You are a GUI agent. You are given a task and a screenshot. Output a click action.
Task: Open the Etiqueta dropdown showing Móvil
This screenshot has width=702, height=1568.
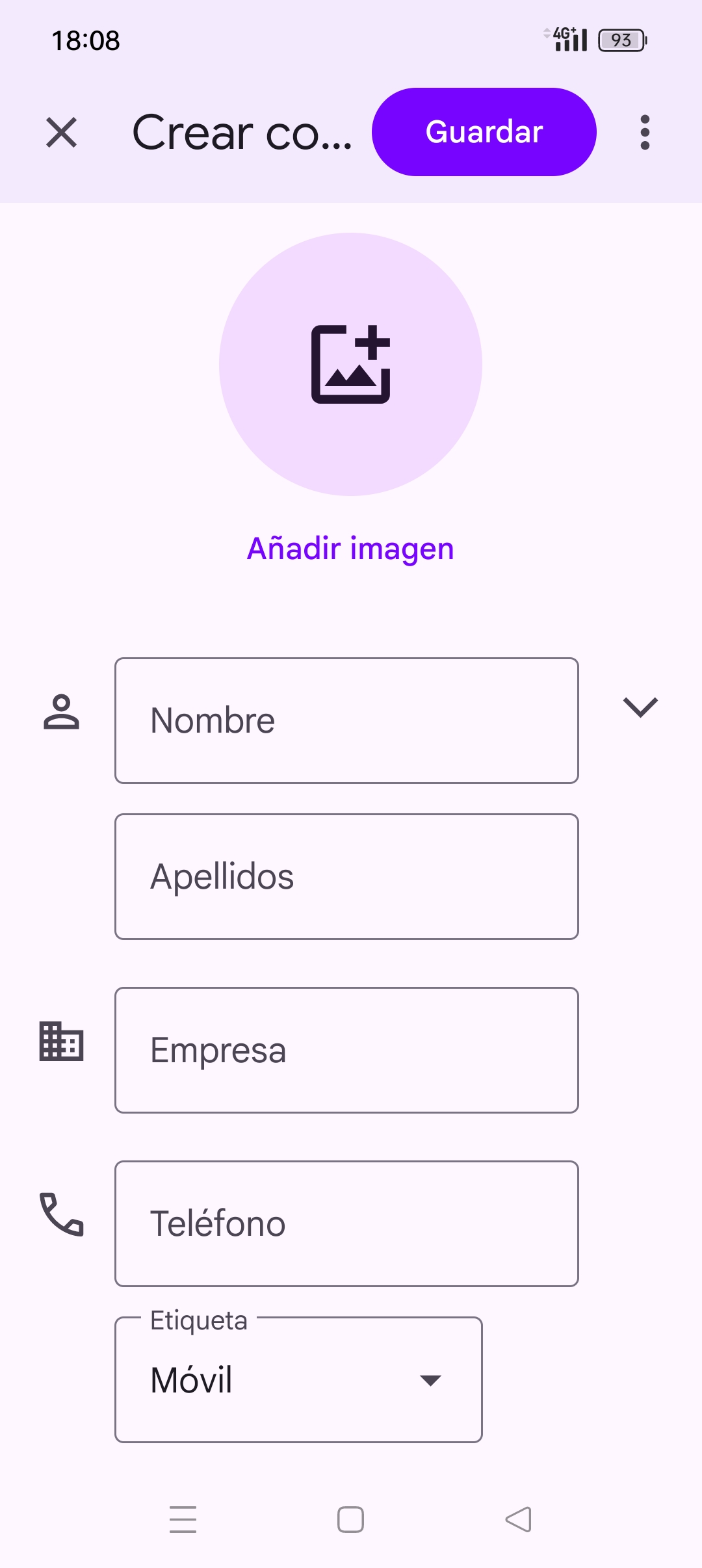[x=298, y=1379]
